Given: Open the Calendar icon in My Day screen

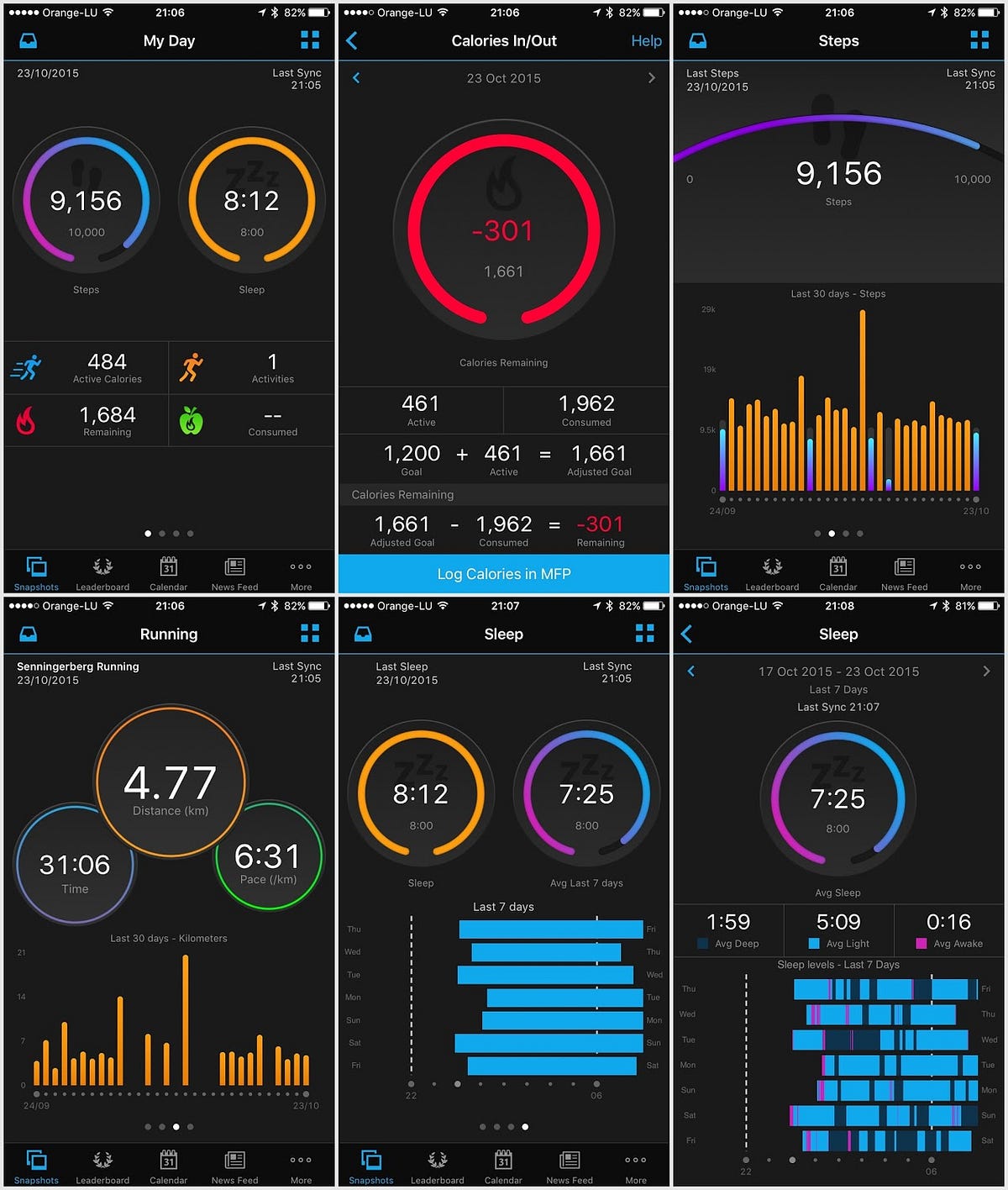Looking at the screenshot, I should 168,572.
